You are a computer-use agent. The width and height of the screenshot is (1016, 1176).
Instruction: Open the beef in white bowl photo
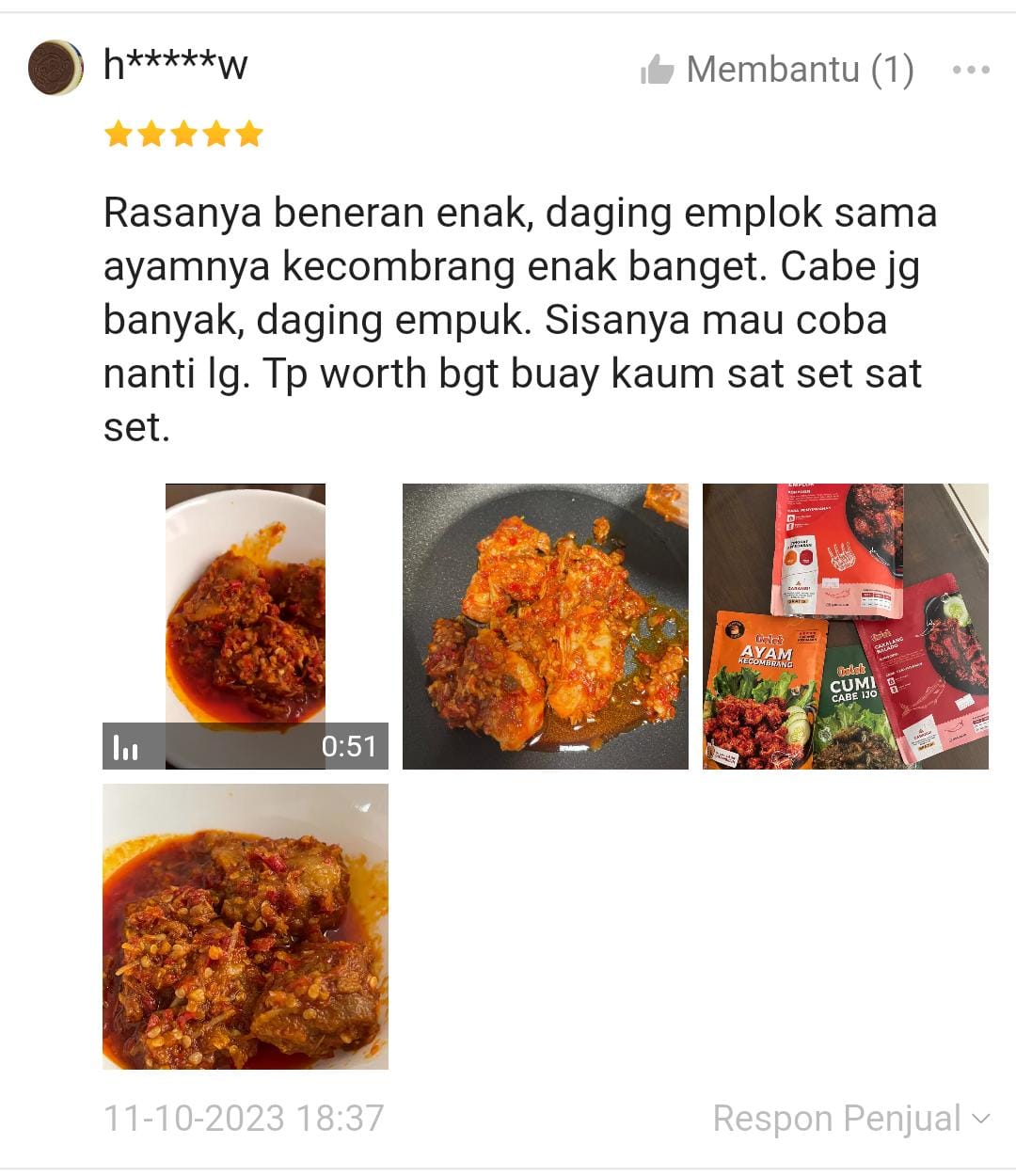246,927
